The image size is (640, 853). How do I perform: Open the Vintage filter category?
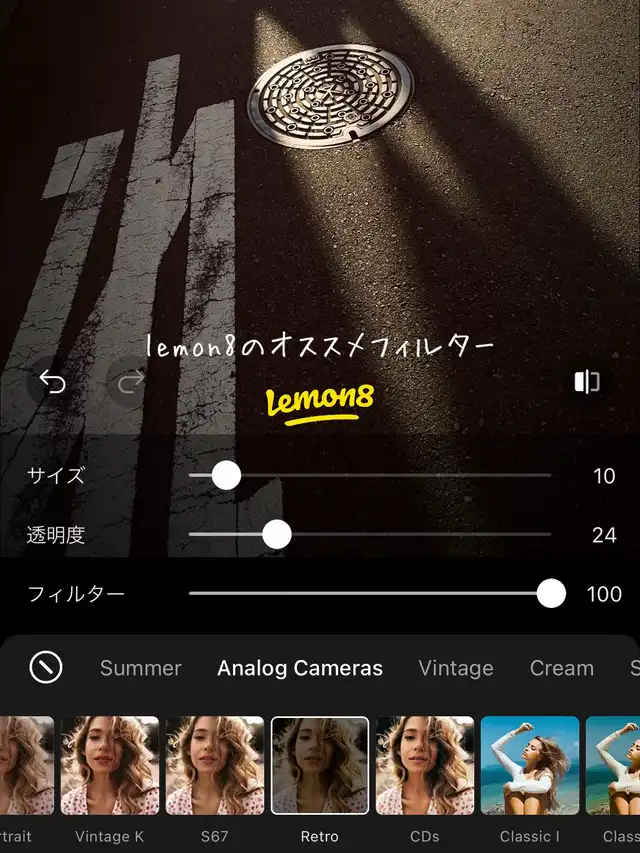tap(456, 668)
